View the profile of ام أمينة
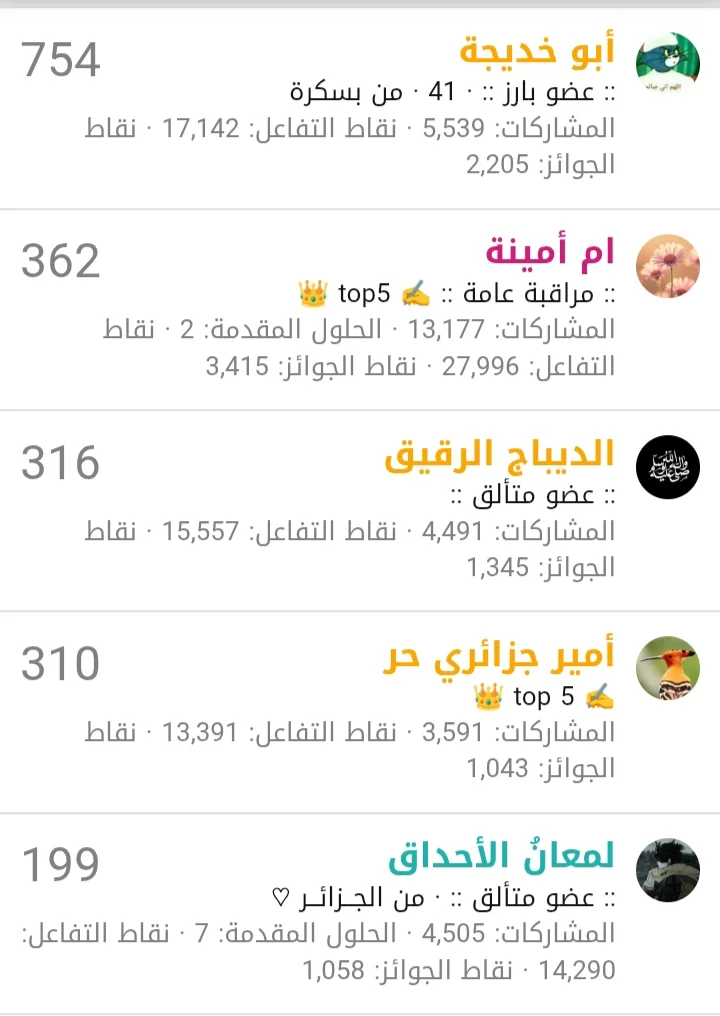Viewport: 720px width, 1016px height. pos(550,252)
